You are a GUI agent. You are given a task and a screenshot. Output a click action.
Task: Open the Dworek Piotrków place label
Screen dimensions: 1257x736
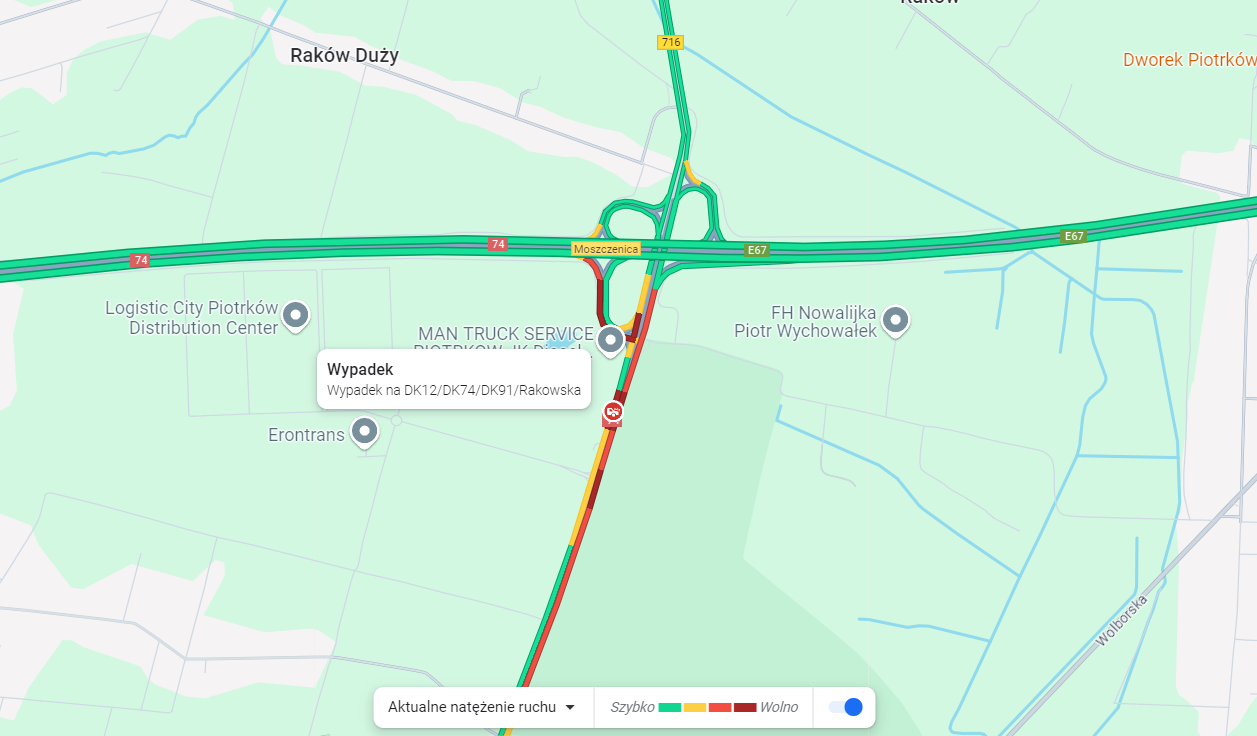(x=1188, y=60)
